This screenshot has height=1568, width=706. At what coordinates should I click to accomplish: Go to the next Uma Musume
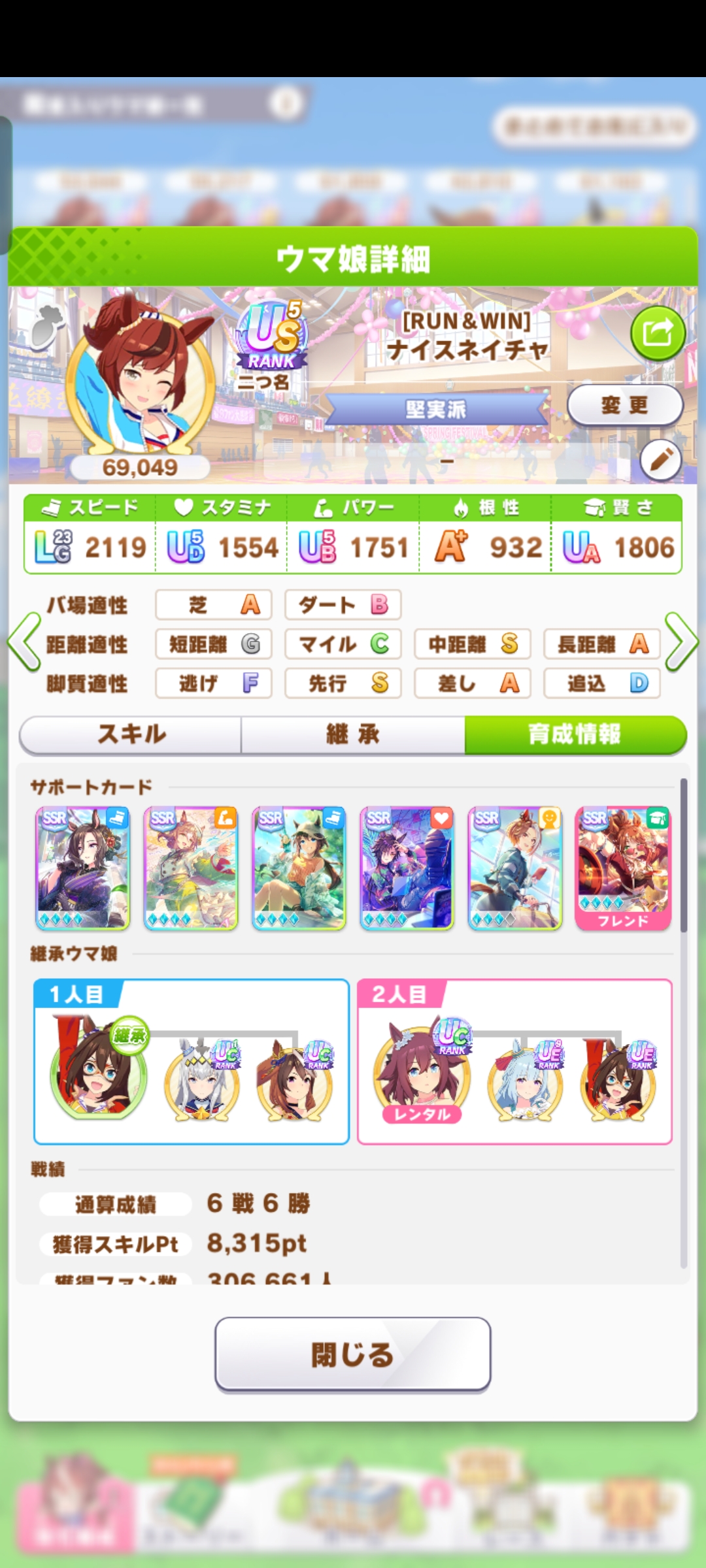pos(681,642)
